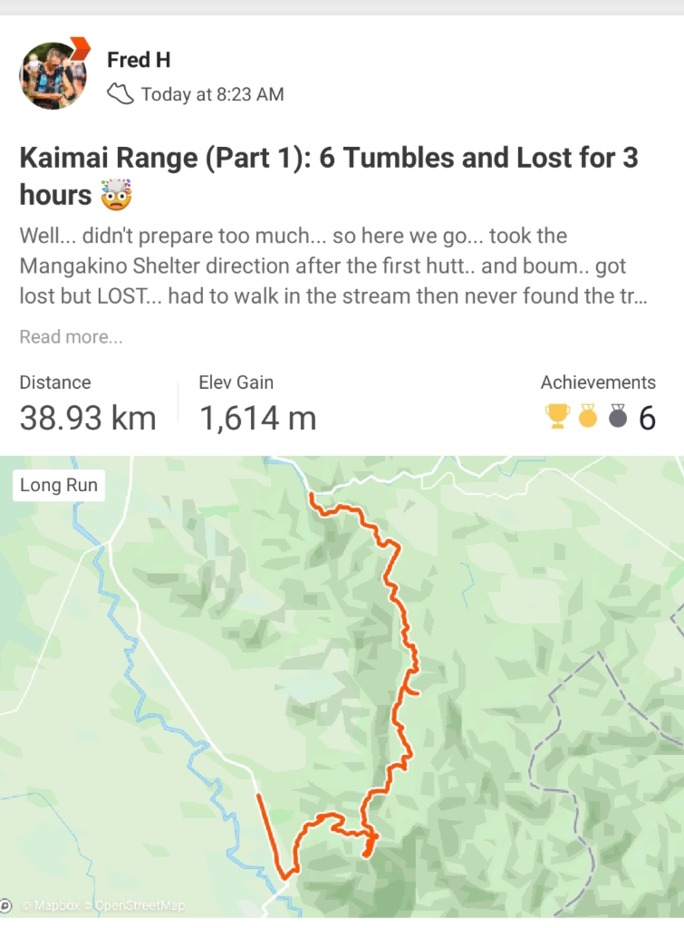Viewport: 684px width, 928px height.
Task: Open the Kaimai Range activity title
Action: (x=328, y=174)
